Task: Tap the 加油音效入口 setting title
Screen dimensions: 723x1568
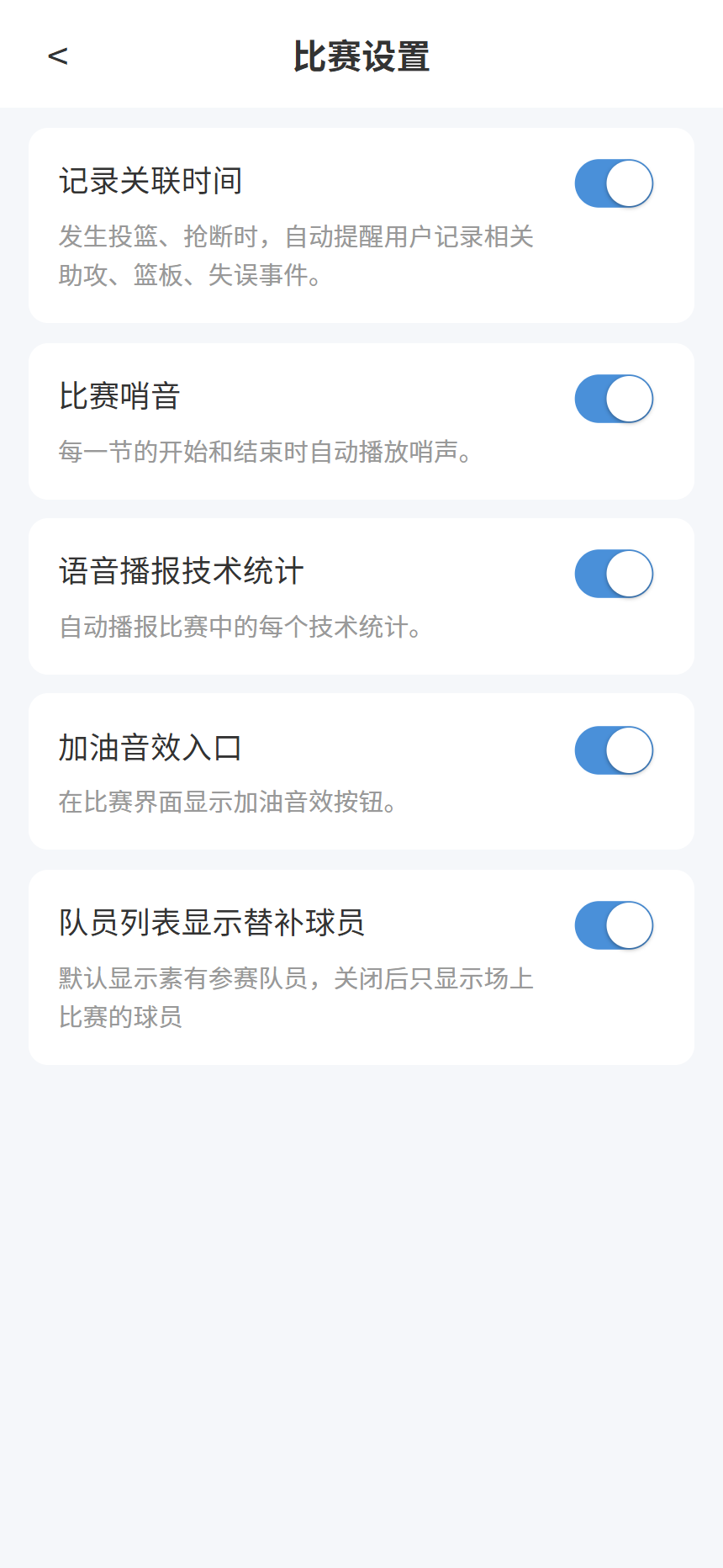Action: 150,748
